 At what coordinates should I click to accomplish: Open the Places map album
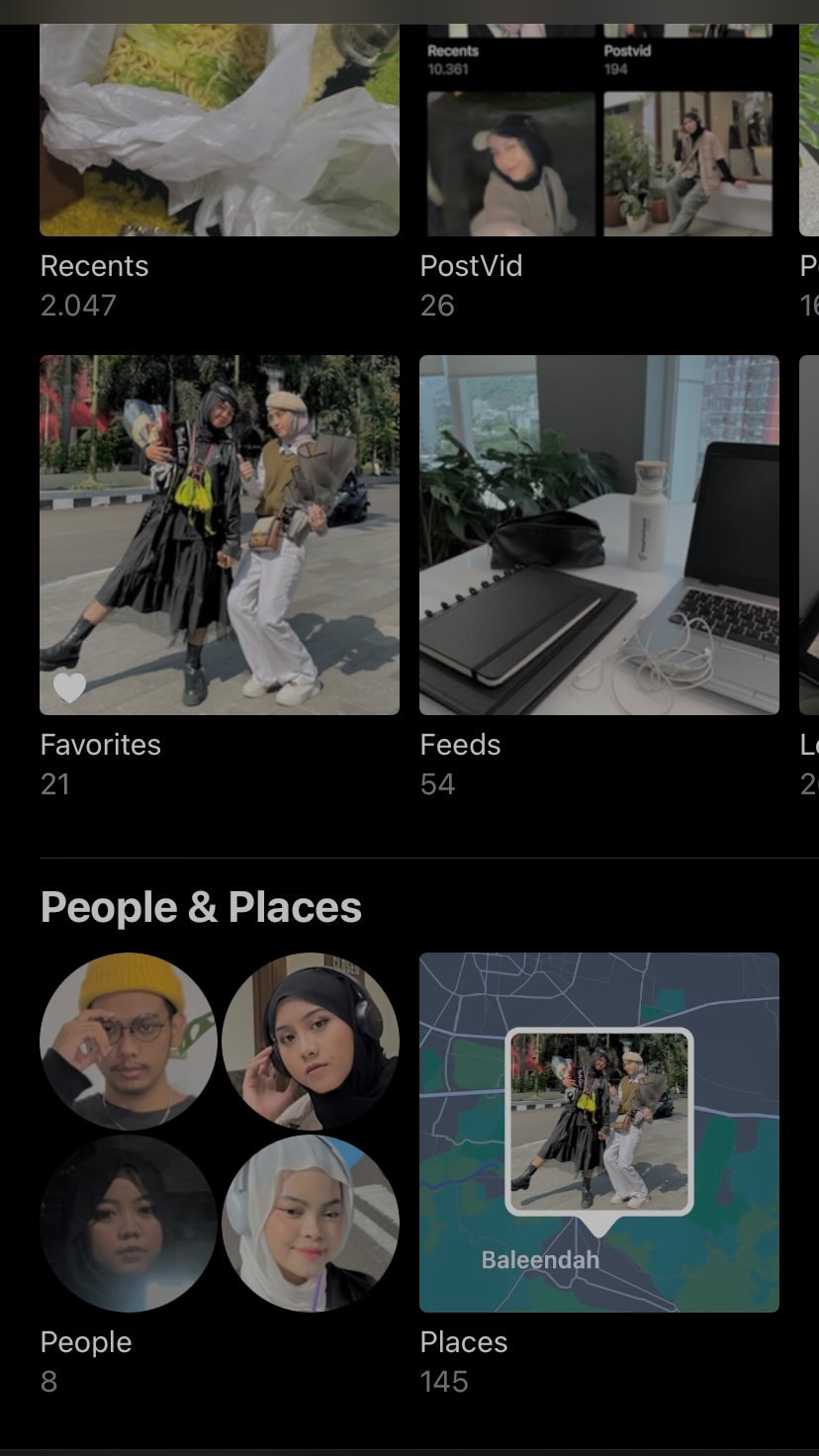tap(599, 1132)
